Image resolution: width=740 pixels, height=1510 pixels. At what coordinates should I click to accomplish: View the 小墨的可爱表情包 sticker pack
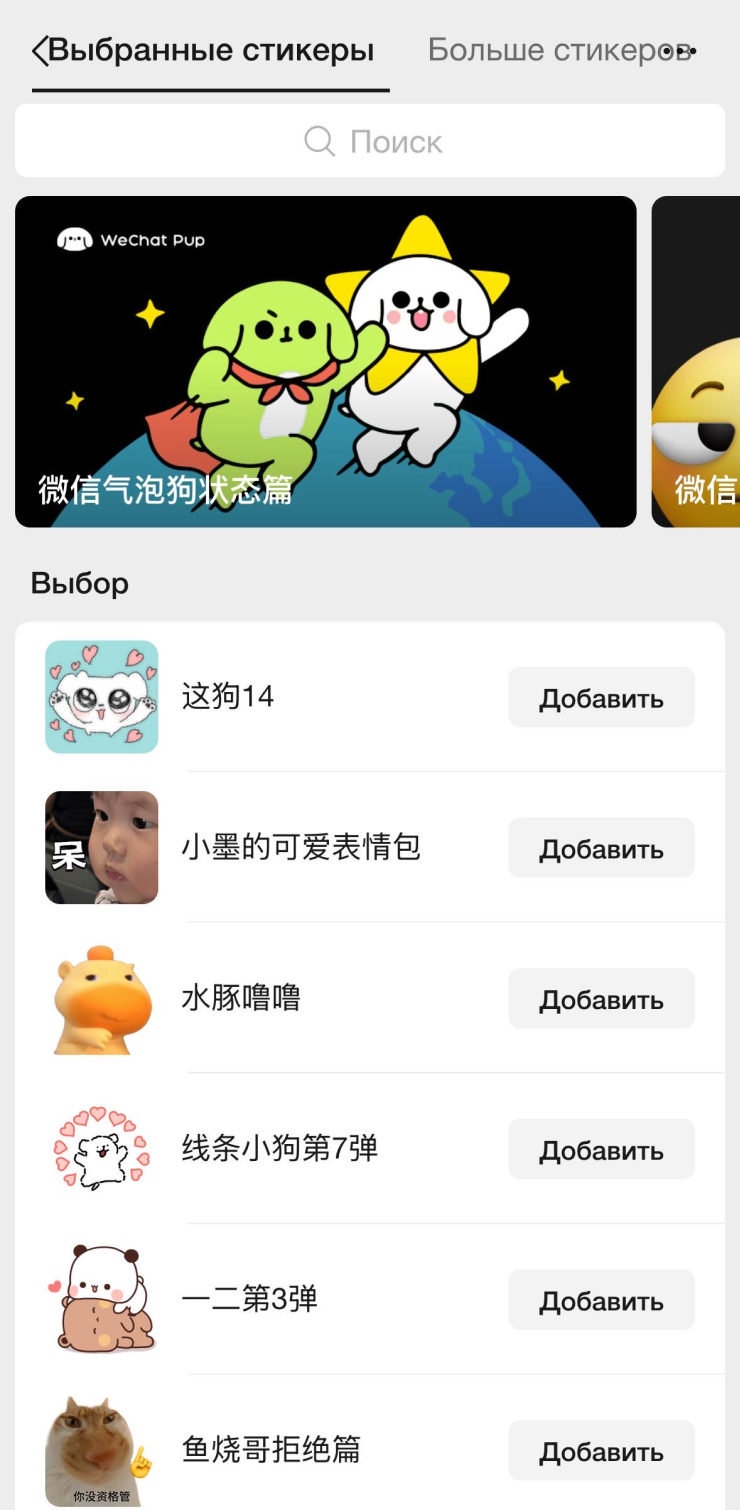300,848
